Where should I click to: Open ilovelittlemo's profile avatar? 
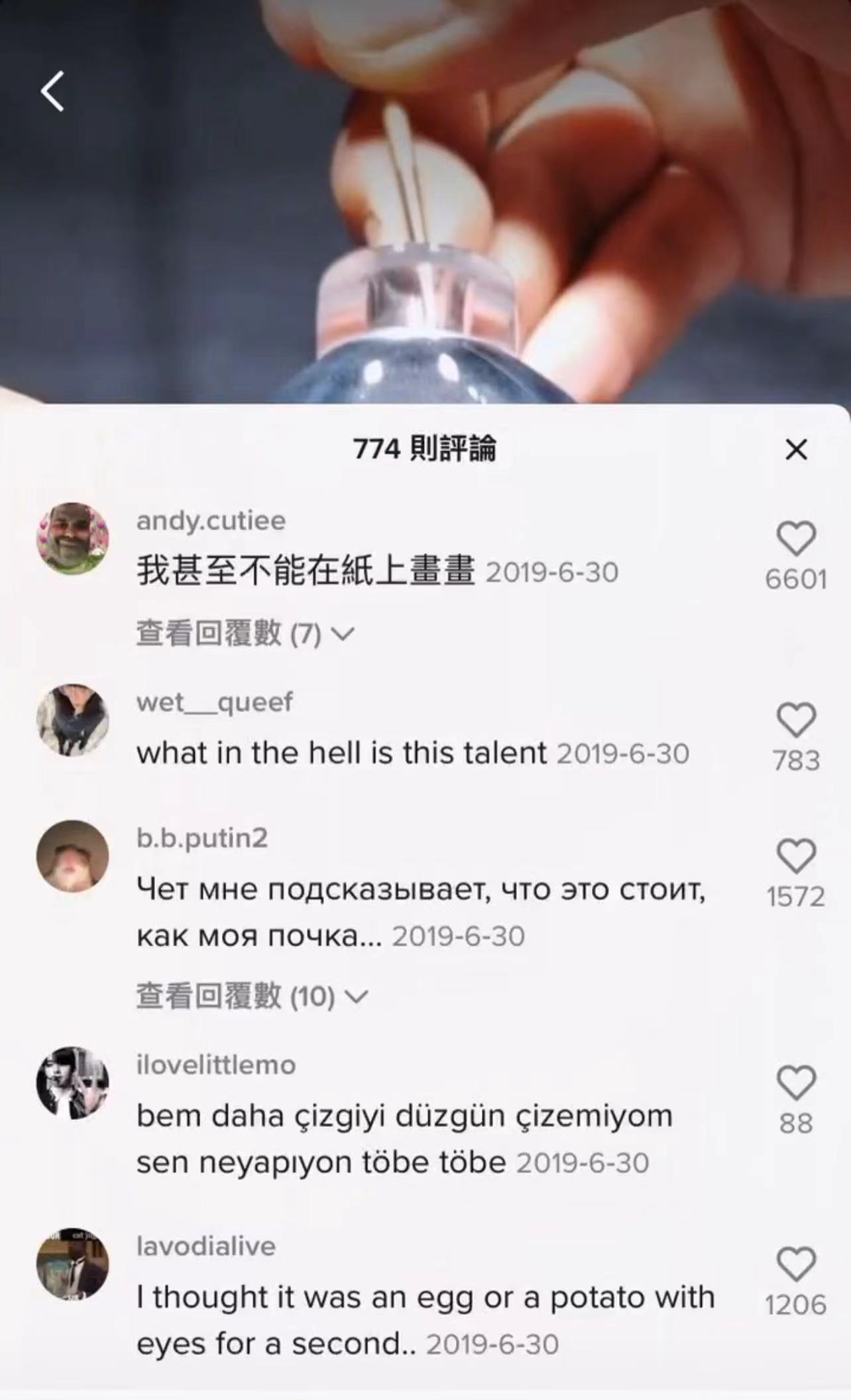coord(72,1083)
